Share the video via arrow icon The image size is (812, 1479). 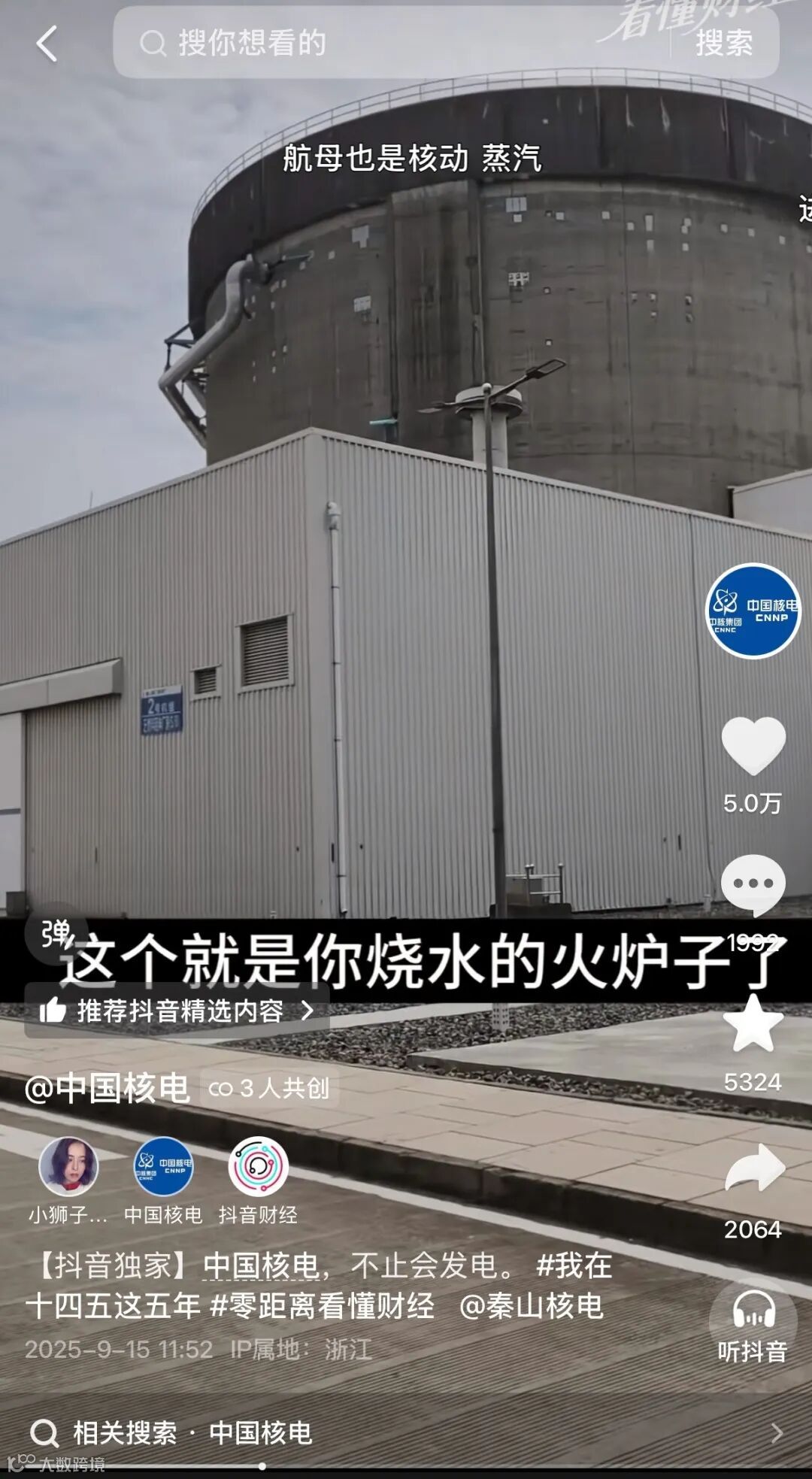click(754, 1168)
